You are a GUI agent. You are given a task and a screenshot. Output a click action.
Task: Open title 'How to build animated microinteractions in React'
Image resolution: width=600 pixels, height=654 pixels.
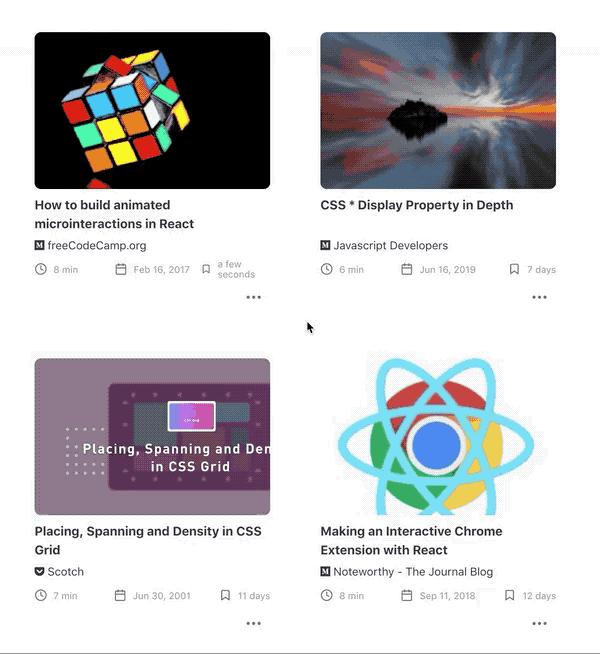(114, 214)
